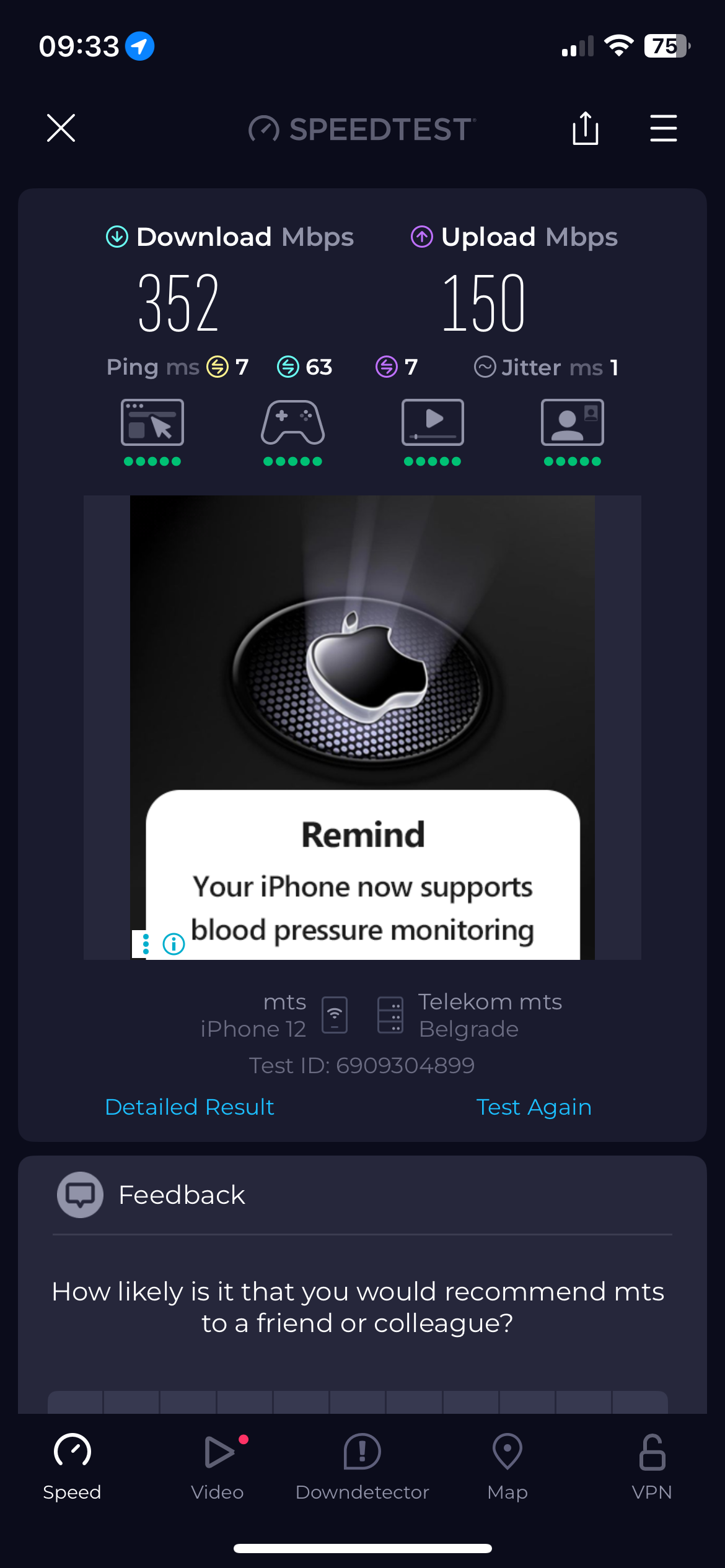The image size is (725, 1568).
Task: View the web browsing experience rating
Action: click(152, 430)
